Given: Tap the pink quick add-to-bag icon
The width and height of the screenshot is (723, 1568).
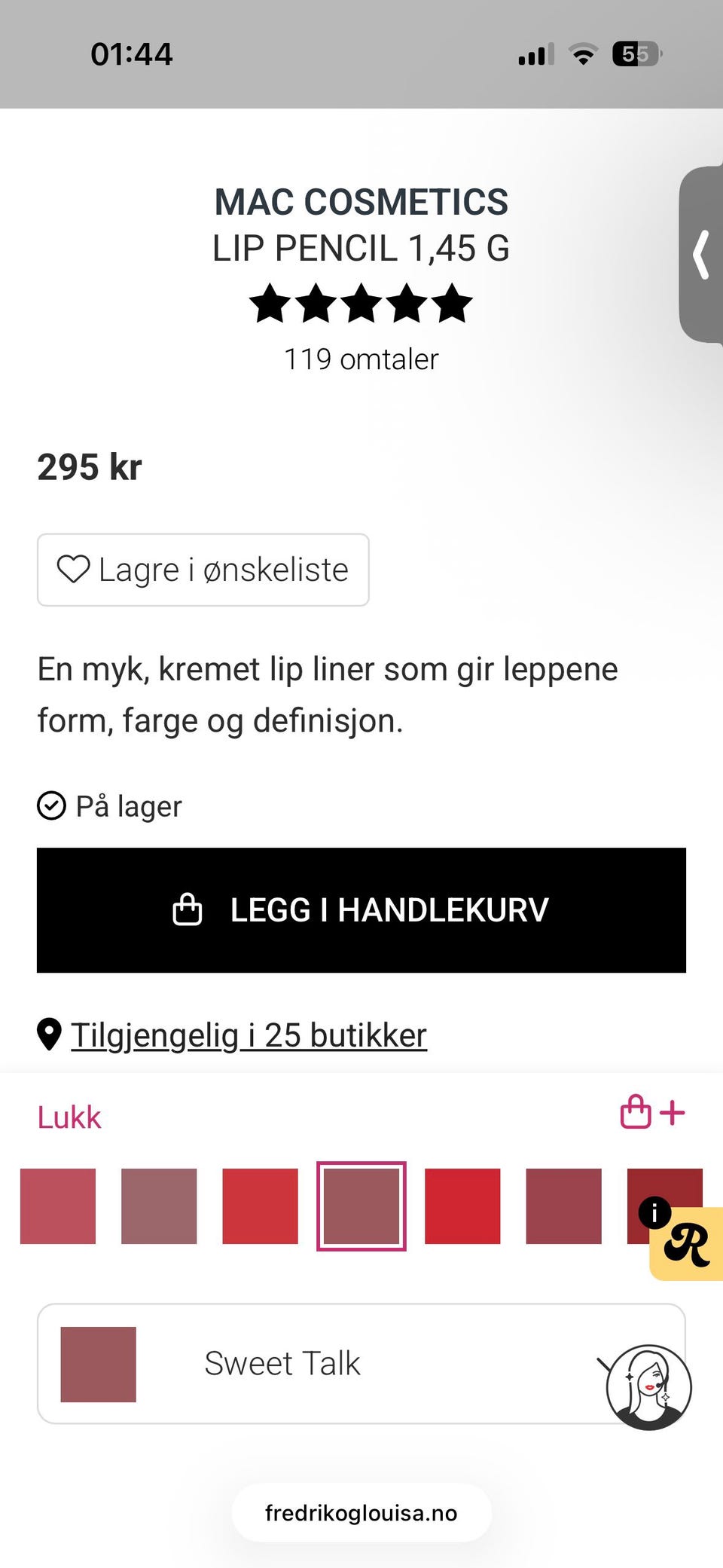Looking at the screenshot, I should 652,1112.
